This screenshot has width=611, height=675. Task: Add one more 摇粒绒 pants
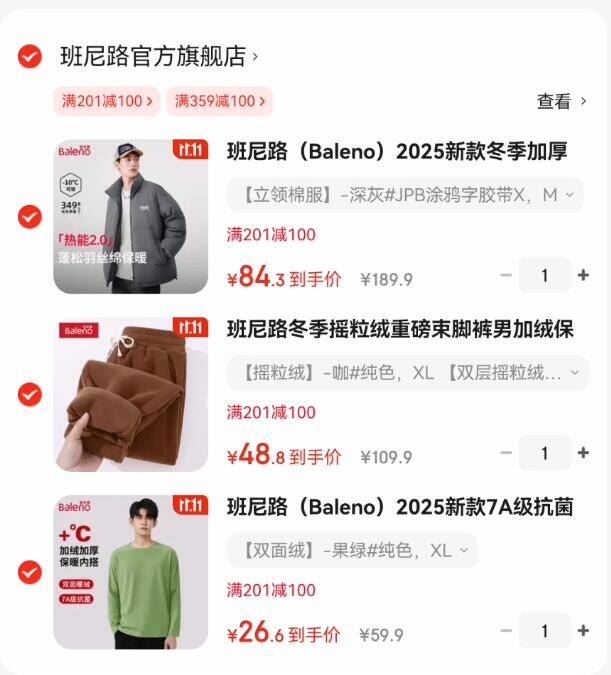[584, 453]
